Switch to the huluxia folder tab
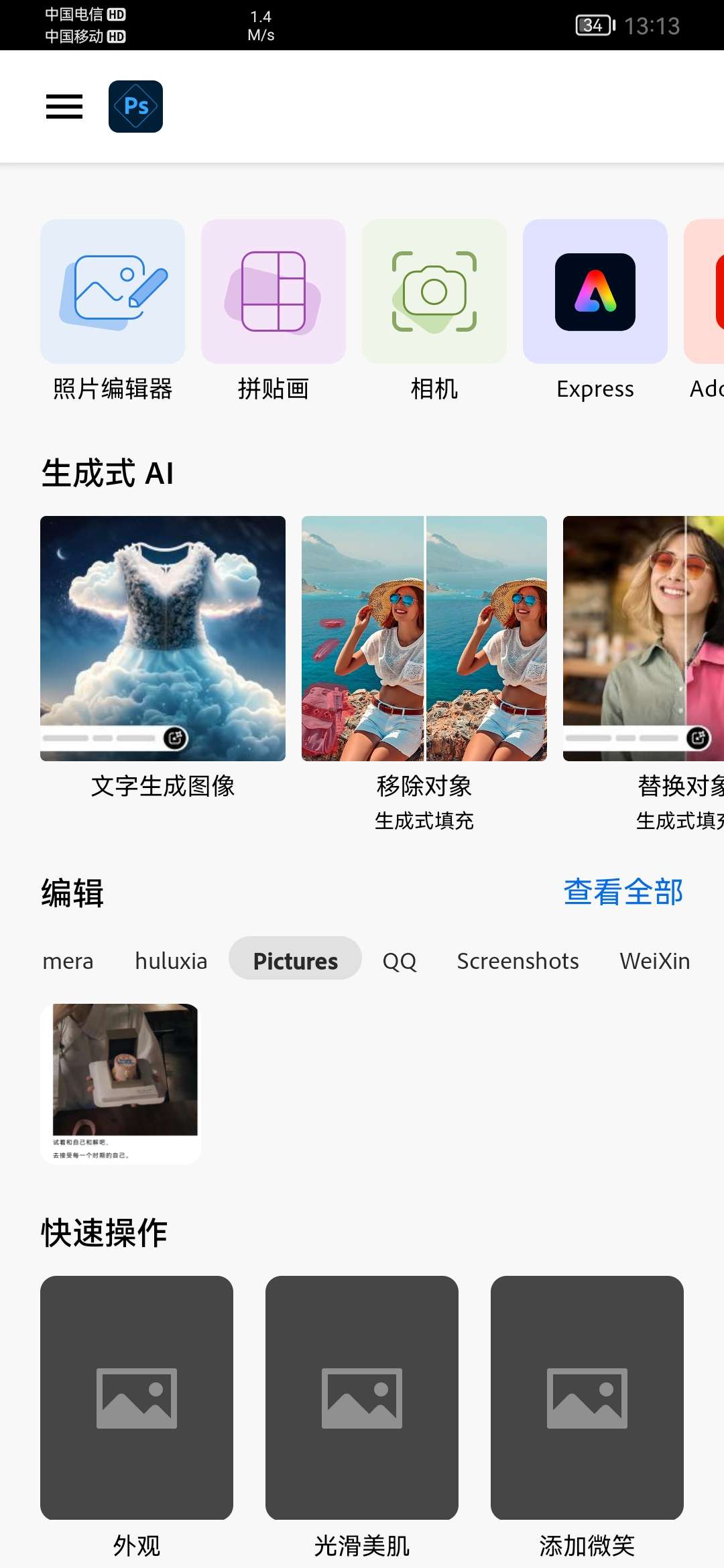 pos(171,961)
